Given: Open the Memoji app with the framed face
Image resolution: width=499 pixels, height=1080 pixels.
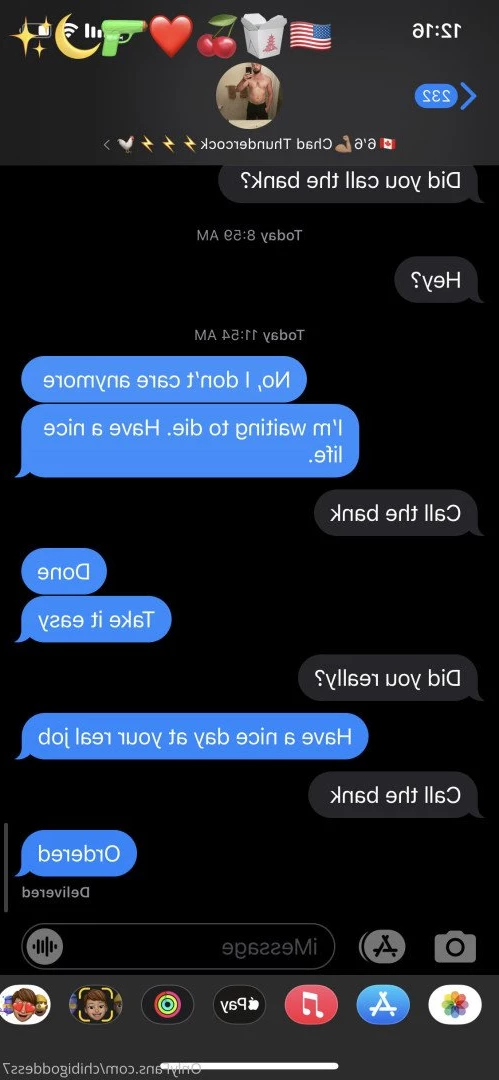Looking at the screenshot, I should tap(96, 1004).
